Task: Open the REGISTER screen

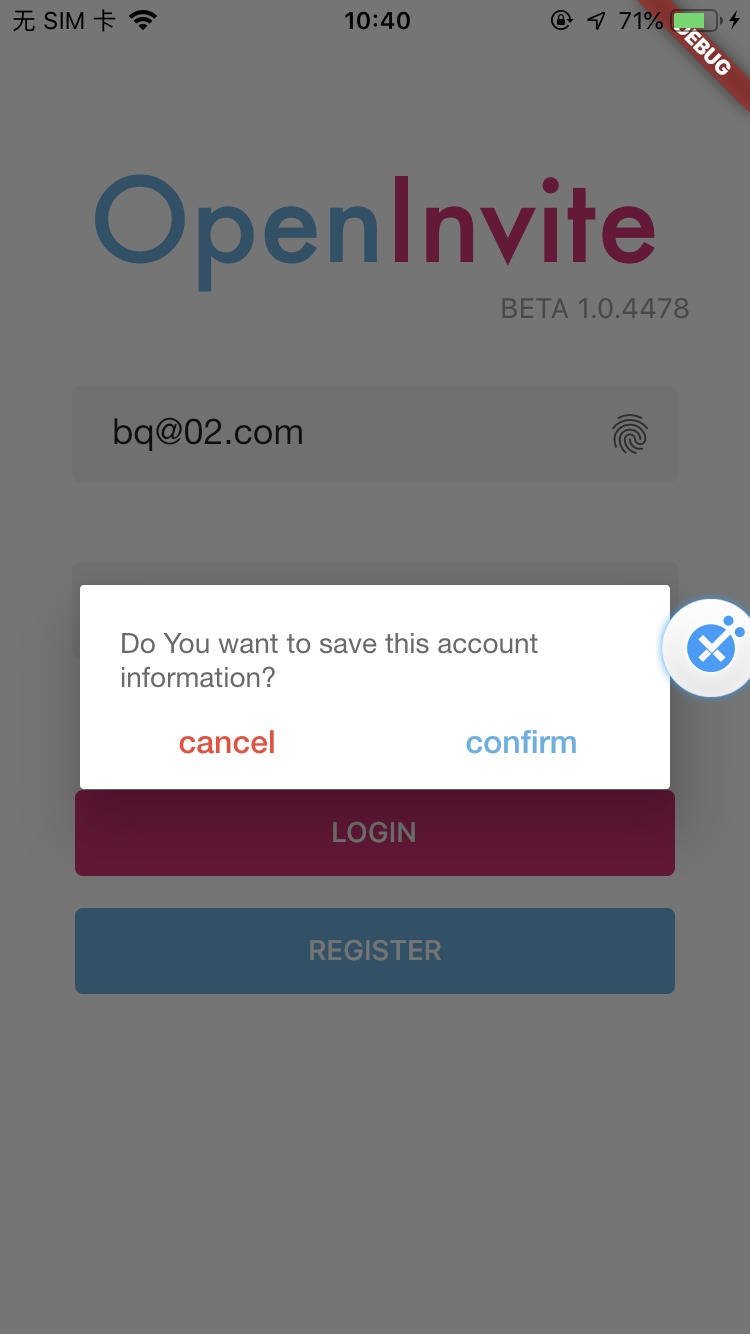Action: [374, 951]
